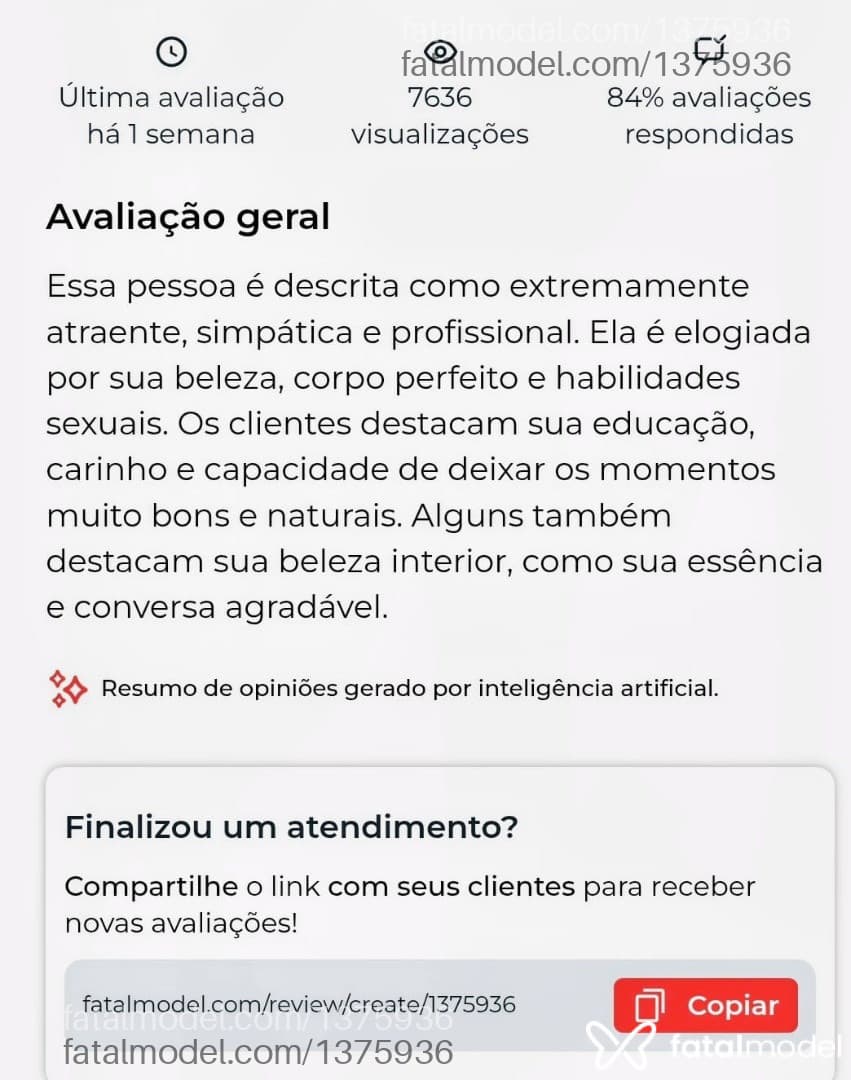Tap the red Copiar button
851x1080 pixels.
click(706, 1005)
